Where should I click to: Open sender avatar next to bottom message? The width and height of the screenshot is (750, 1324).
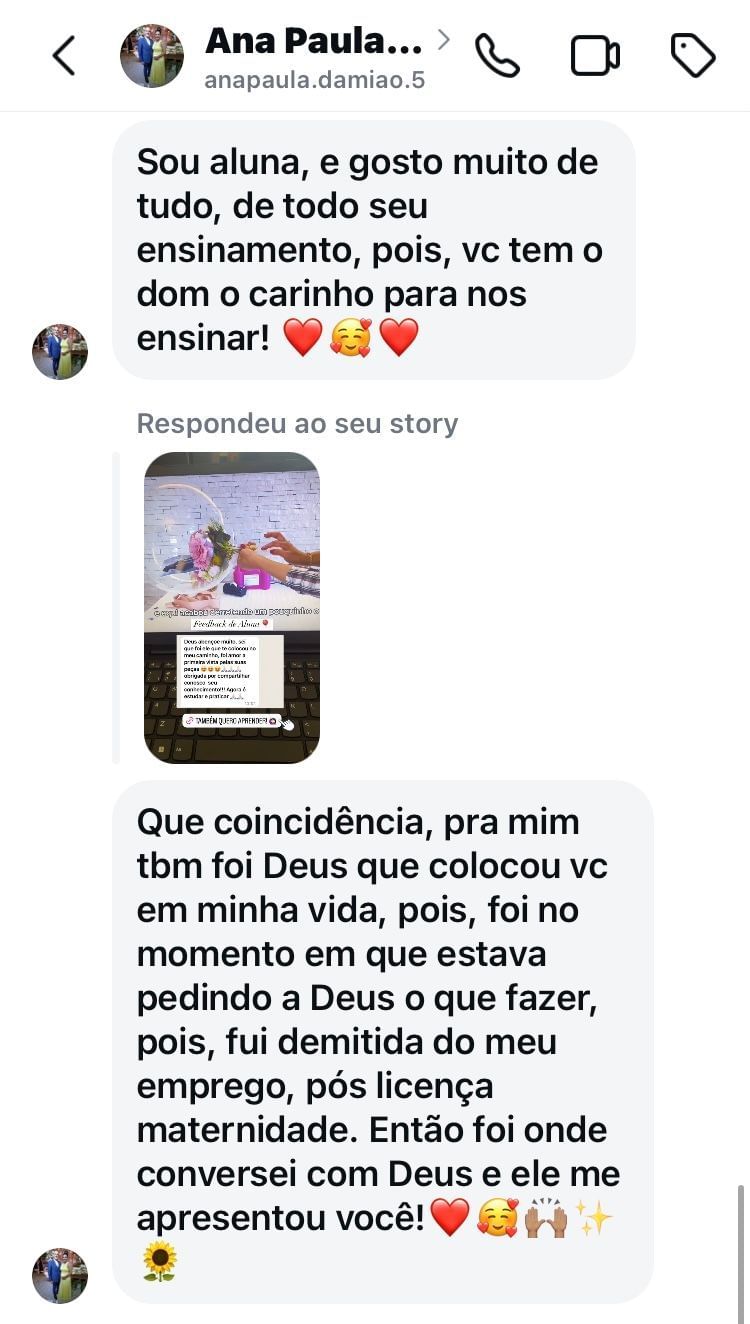(x=60, y=1276)
